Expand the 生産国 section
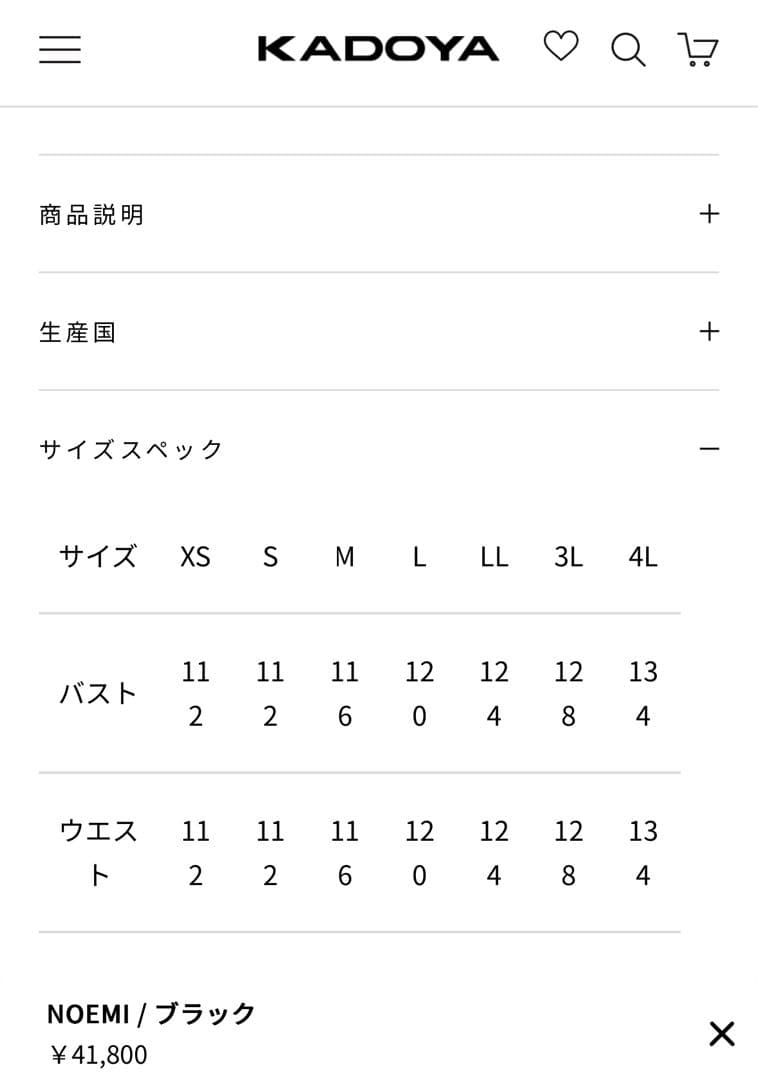This screenshot has width=758, height=1080. coord(709,331)
